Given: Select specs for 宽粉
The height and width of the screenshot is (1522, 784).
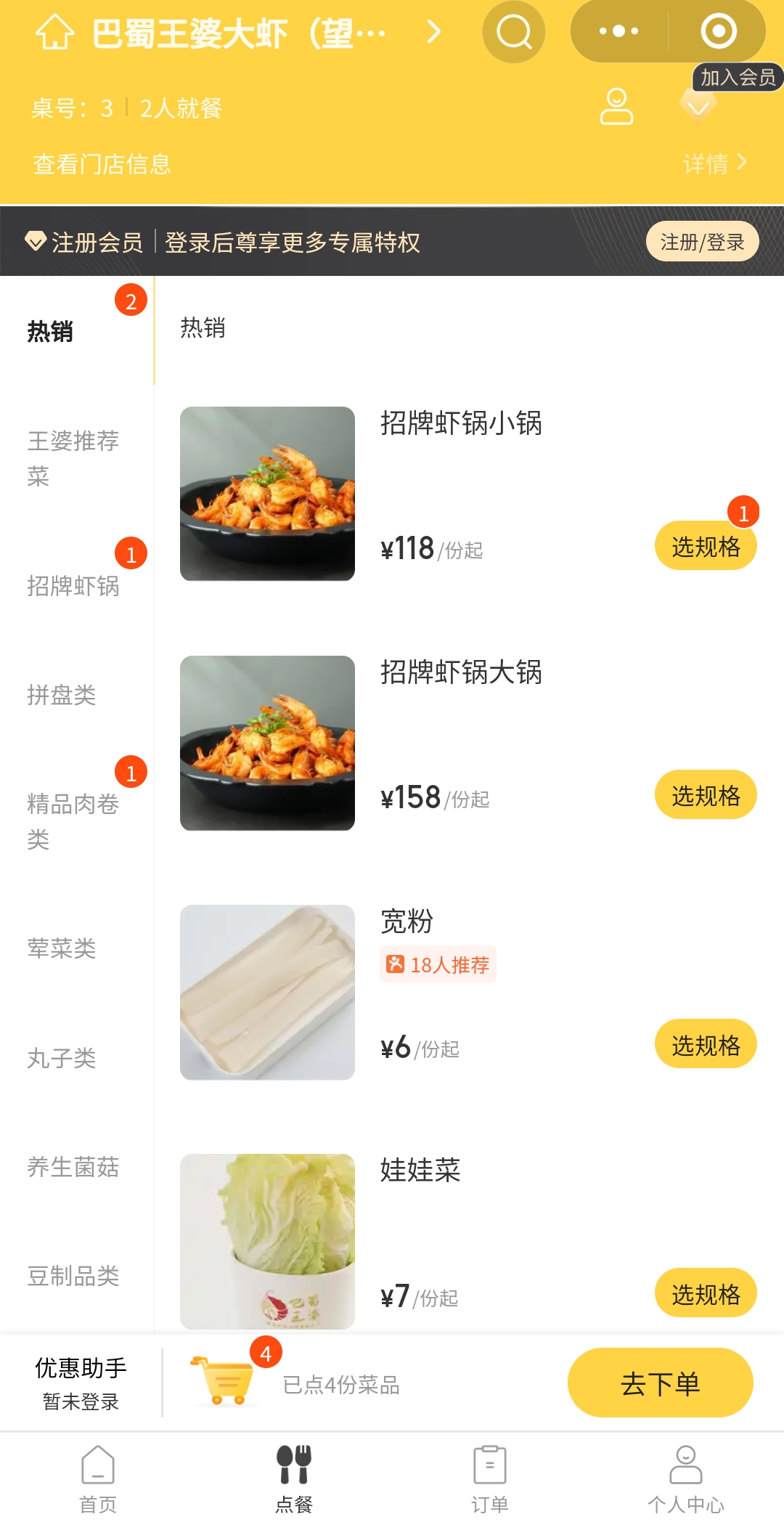Looking at the screenshot, I should [x=706, y=1044].
